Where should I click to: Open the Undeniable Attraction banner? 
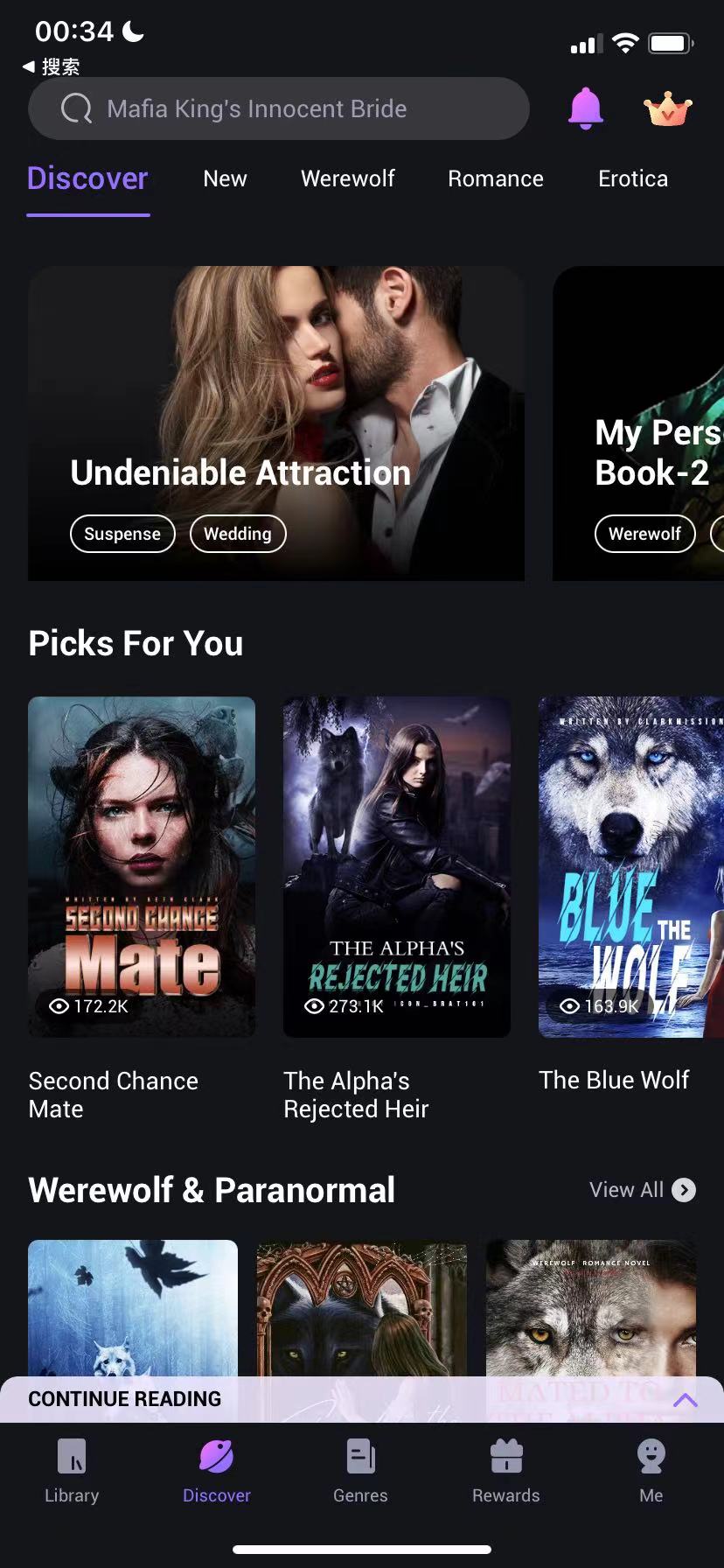[276, 423]
